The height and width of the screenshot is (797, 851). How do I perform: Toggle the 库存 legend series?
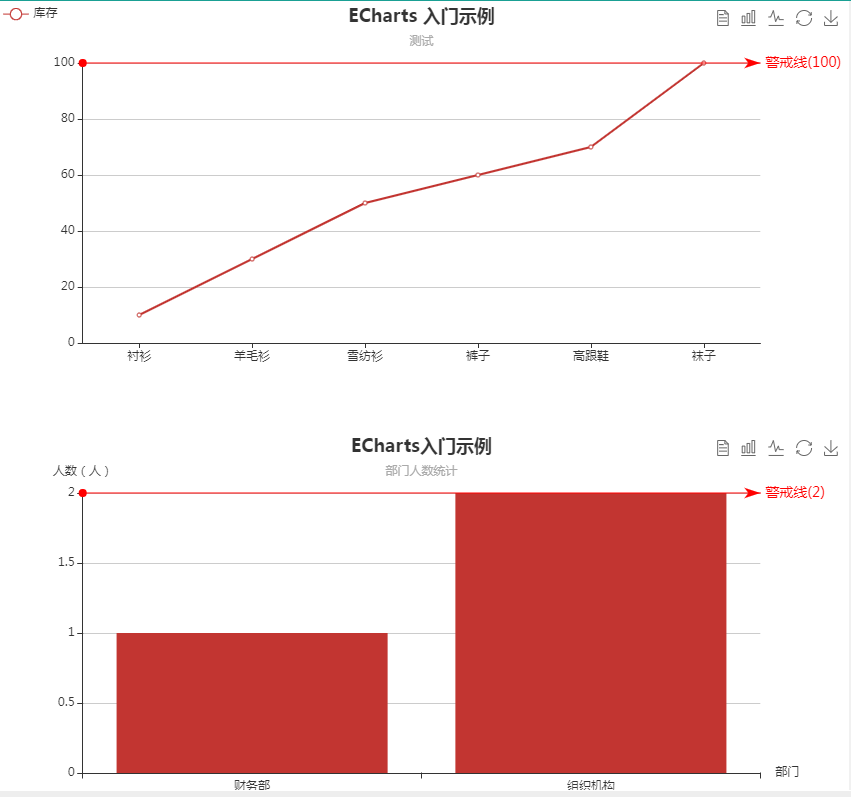pyautogui.click(x=30, y=14)
